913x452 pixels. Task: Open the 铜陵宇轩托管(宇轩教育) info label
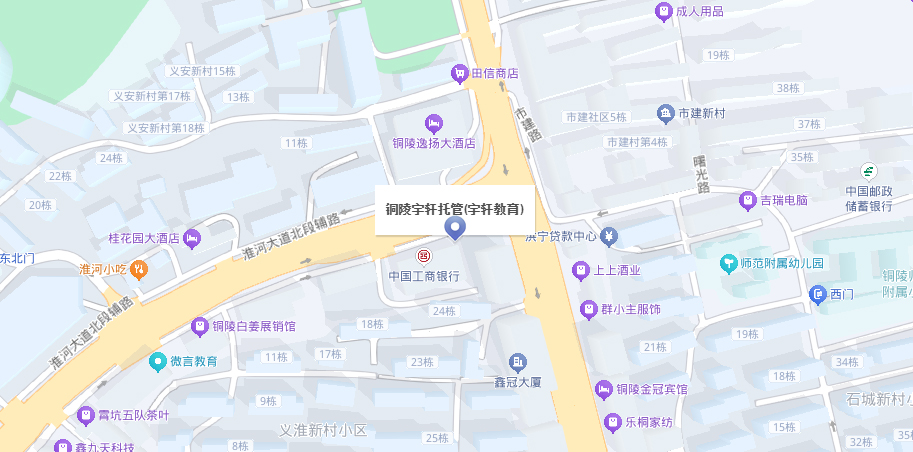(x=455, y=209)
